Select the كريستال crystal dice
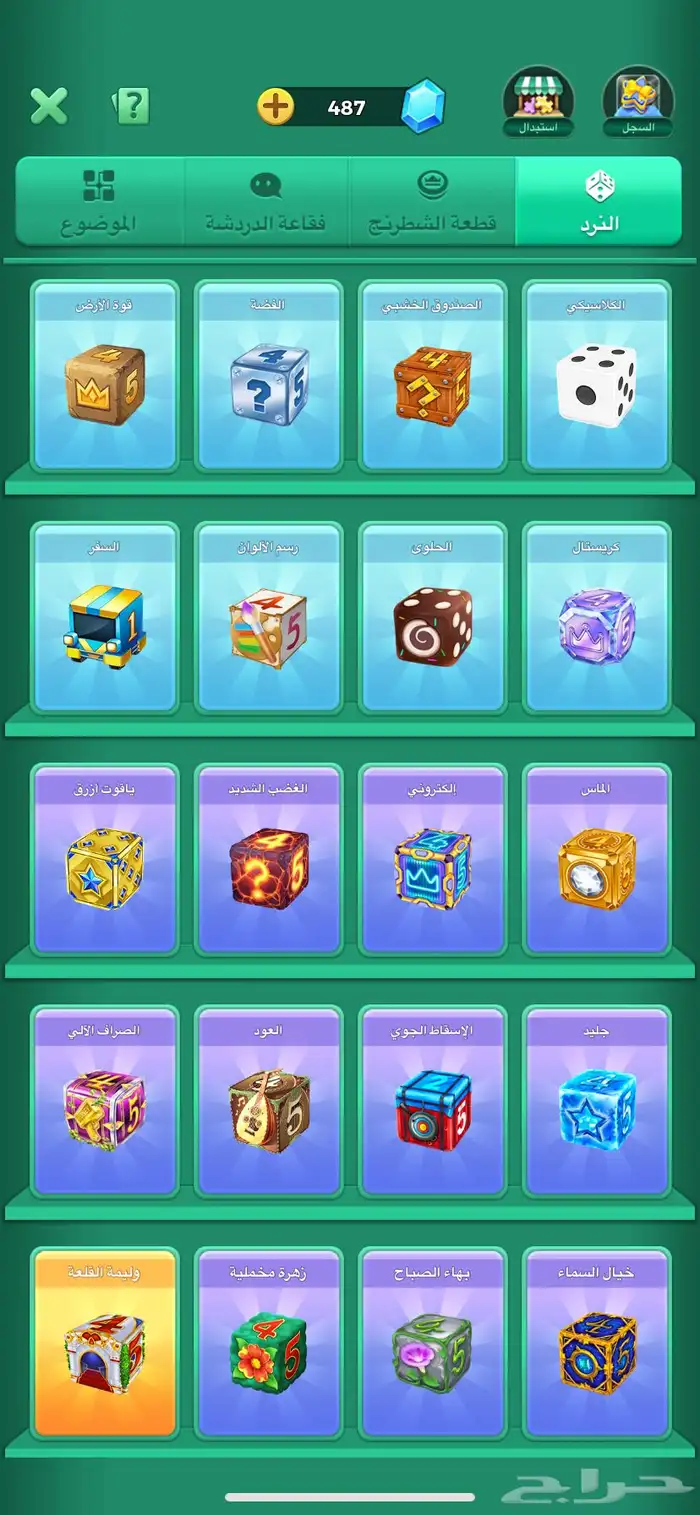The height and width of the screenshot is (1515, 700). (597, 618)
